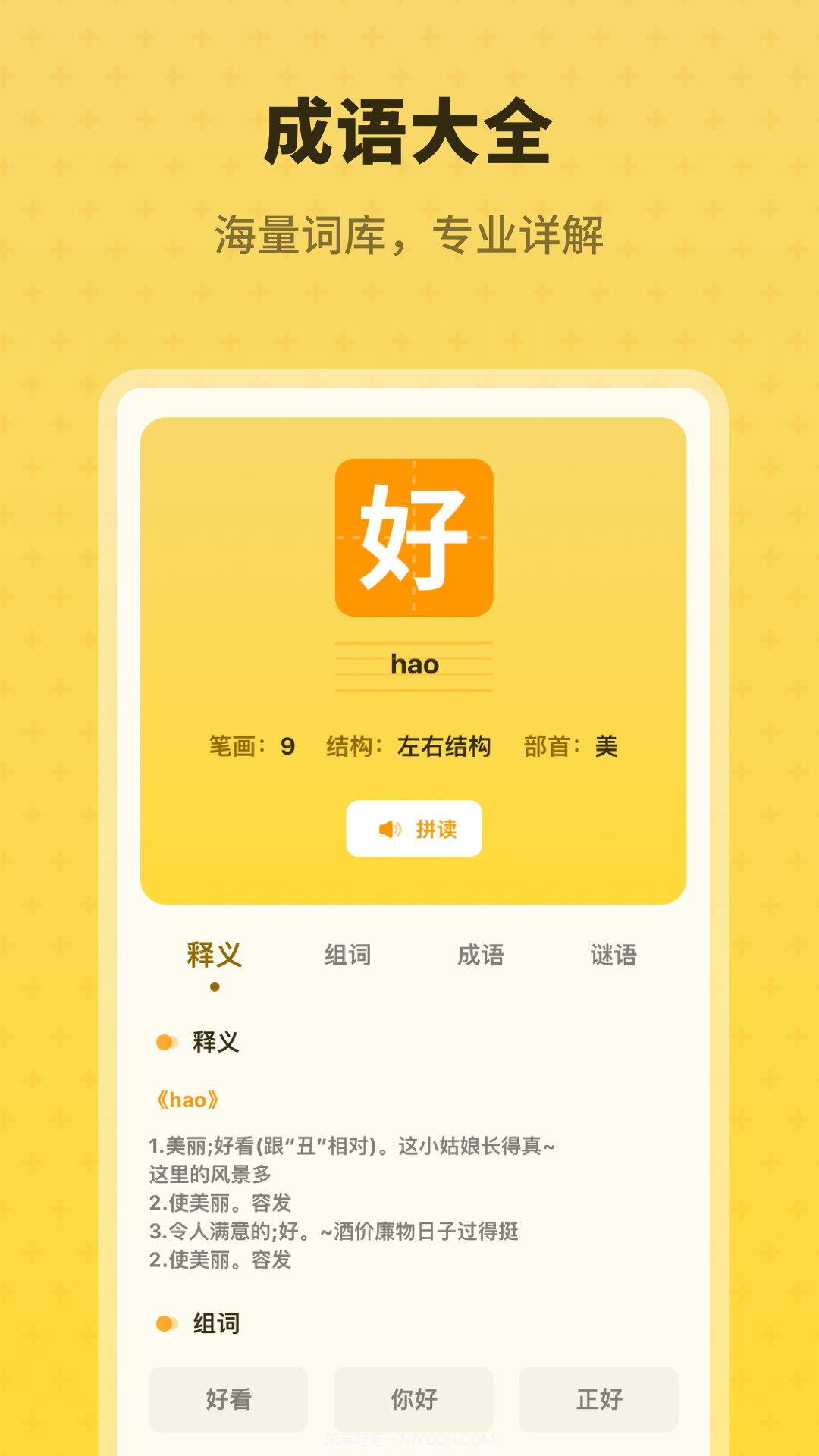Tap the dot indicator under the 释义 tab
819x1456 pixels.
click(x=213, y=987)
